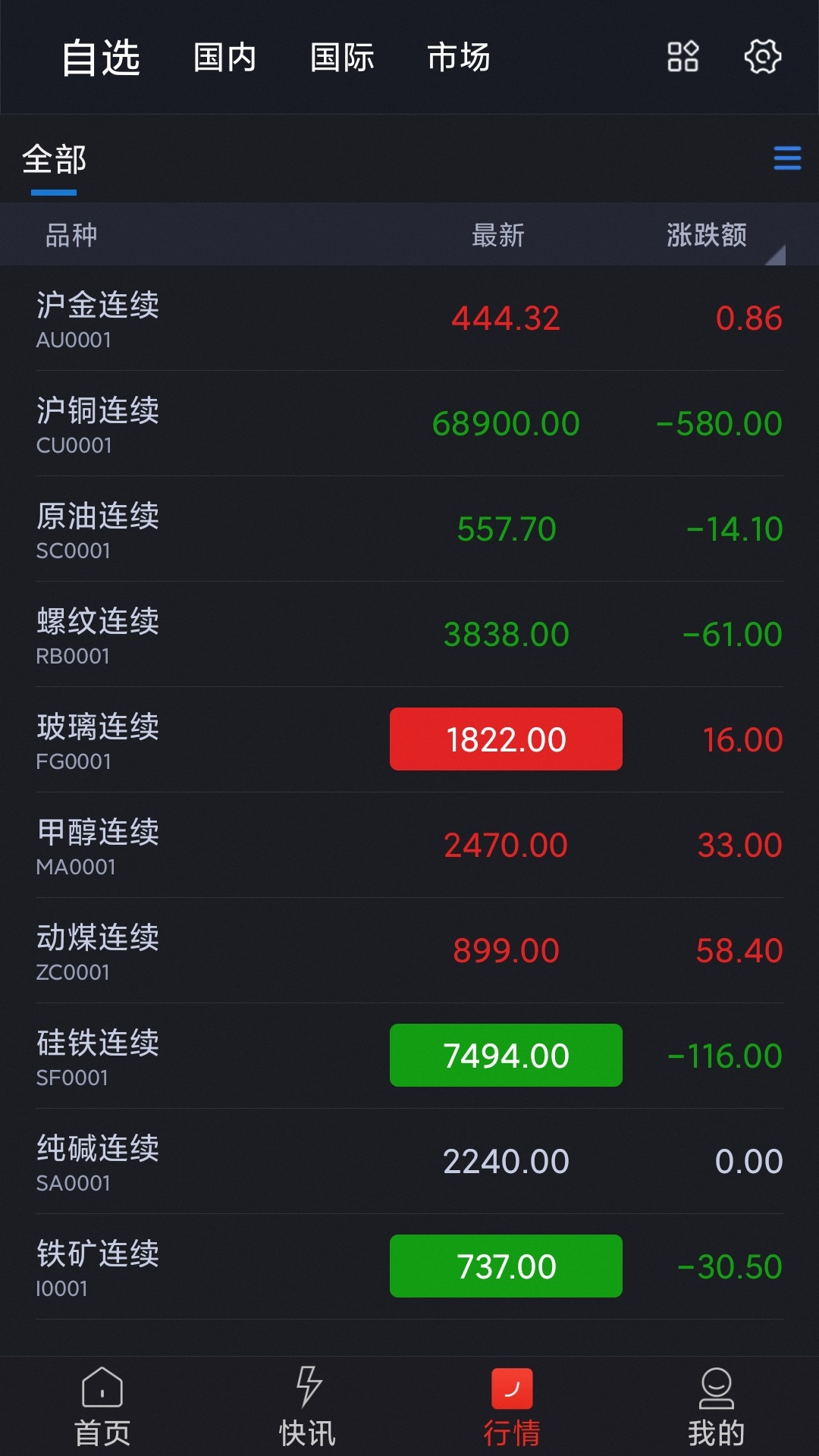Image resolution: width=819 pixels, height=1456 pixels.
Task: Open the 我的 profile tab
Action: click(x=717, y=1407)
